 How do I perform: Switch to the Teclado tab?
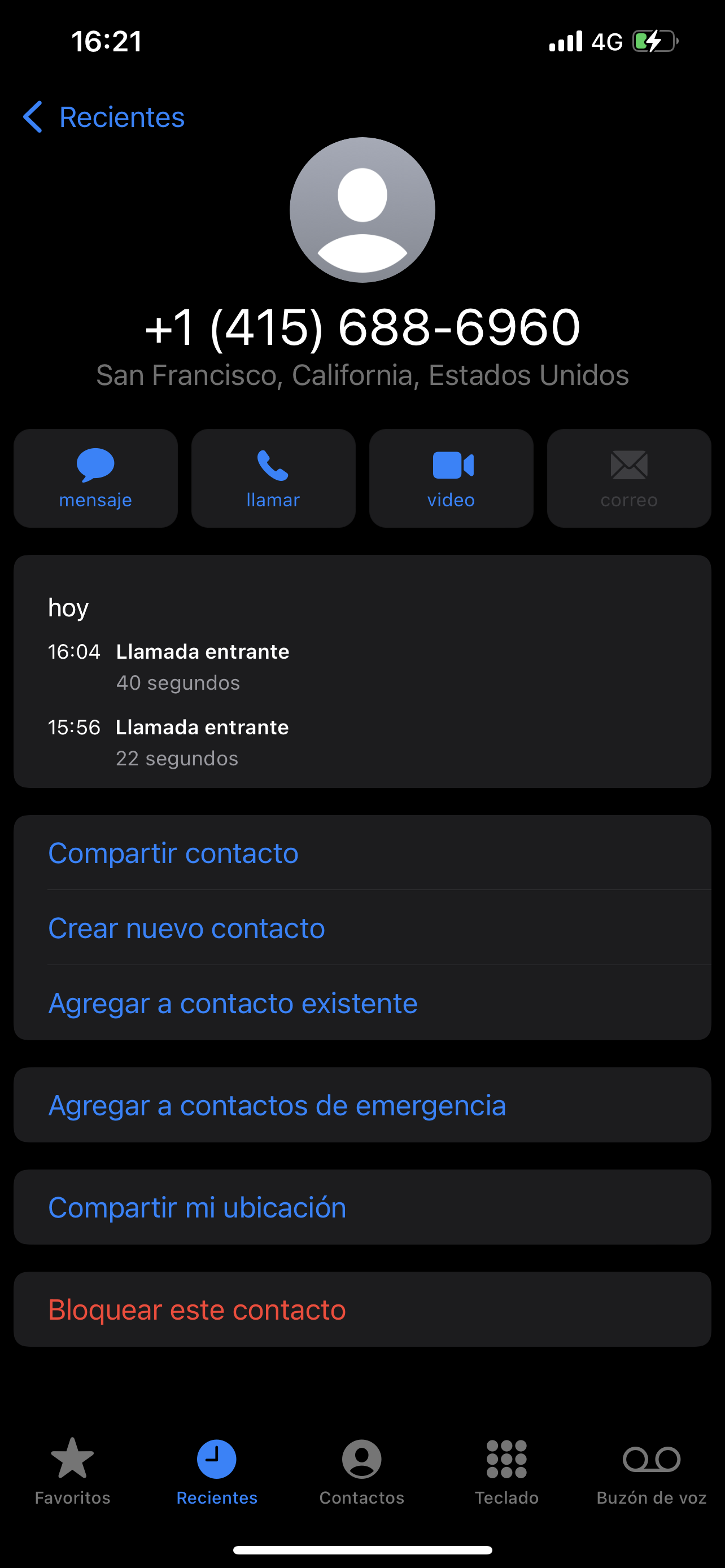[506, 1470]
